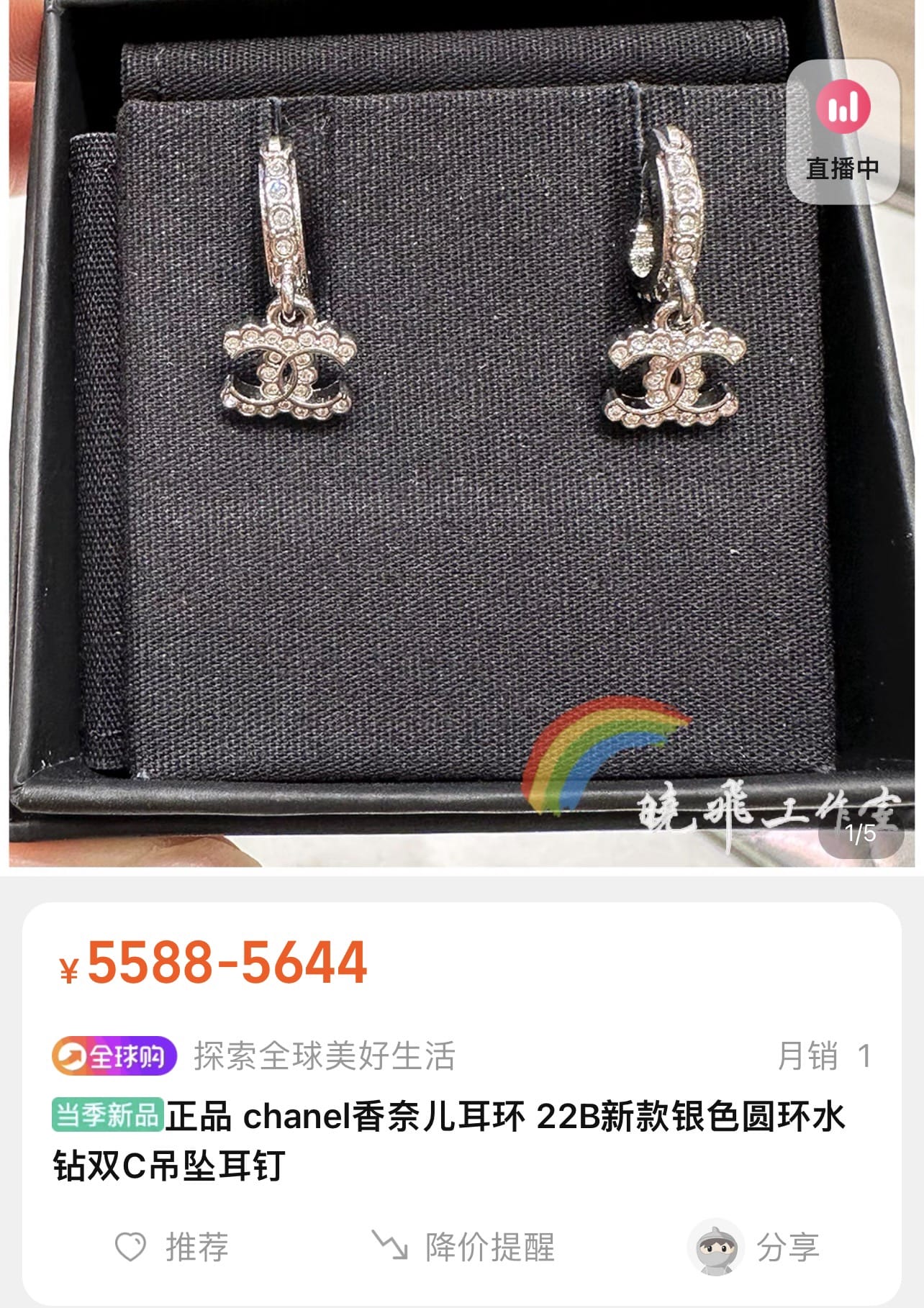Share this earring listing via 分享
The height and width of the screenshot is (1308, 924).
point(756,1247)
